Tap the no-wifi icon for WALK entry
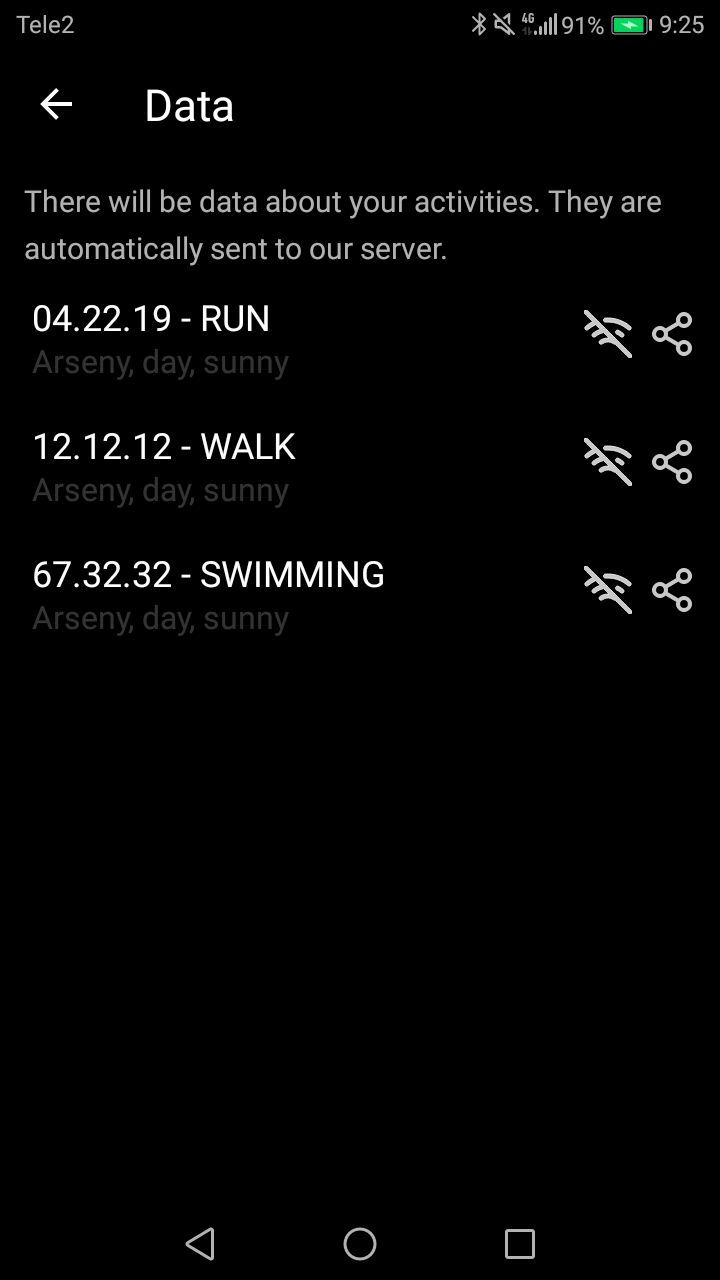Screen dimensions: 720x1280 pyautogui.click(x=608, y=462)
